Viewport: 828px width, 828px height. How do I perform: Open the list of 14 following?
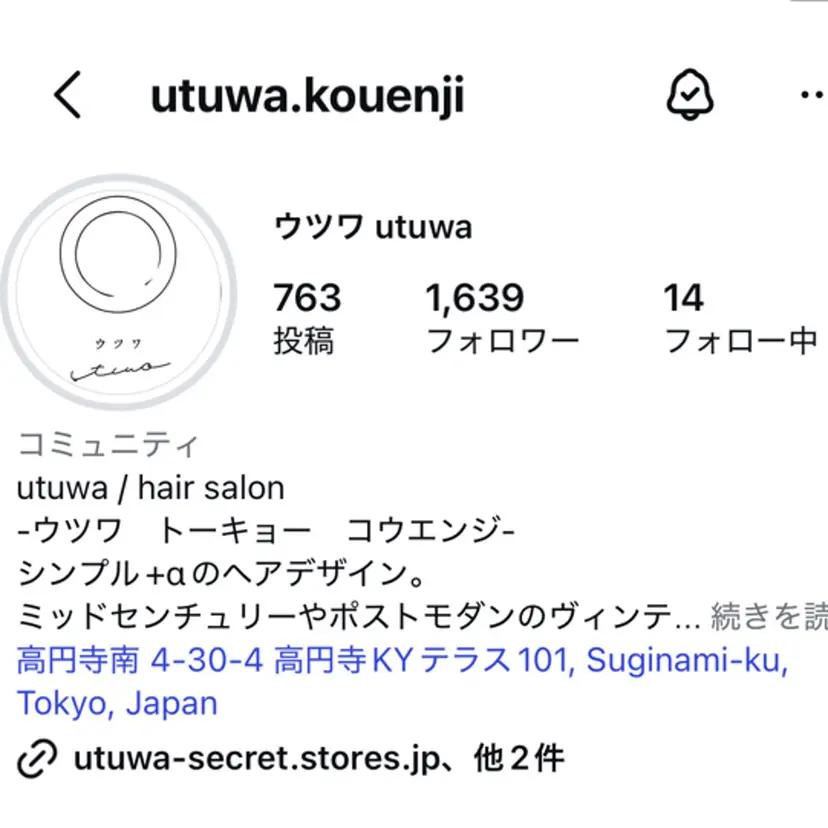pos(740,319)
